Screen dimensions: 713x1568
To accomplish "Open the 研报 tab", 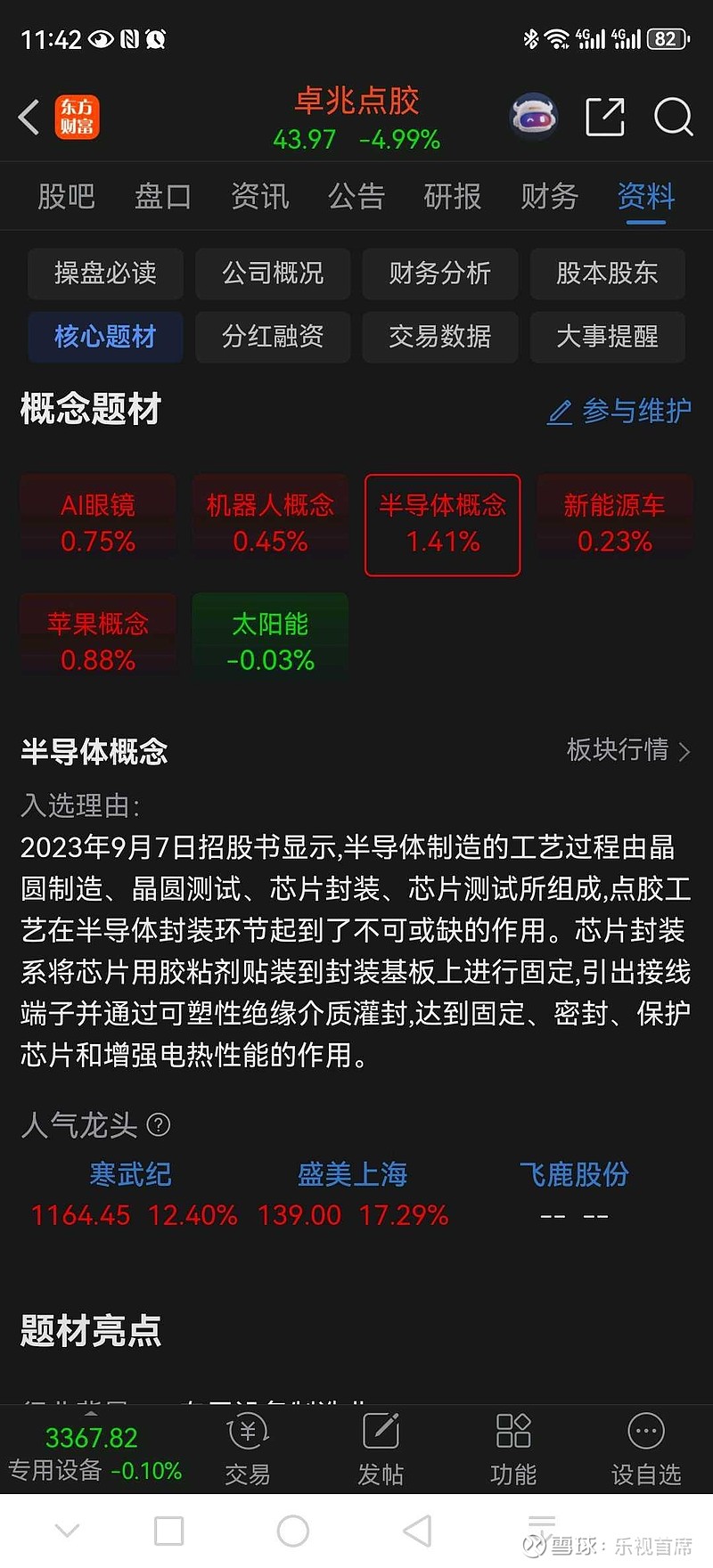I will click(x=453, y=196).
